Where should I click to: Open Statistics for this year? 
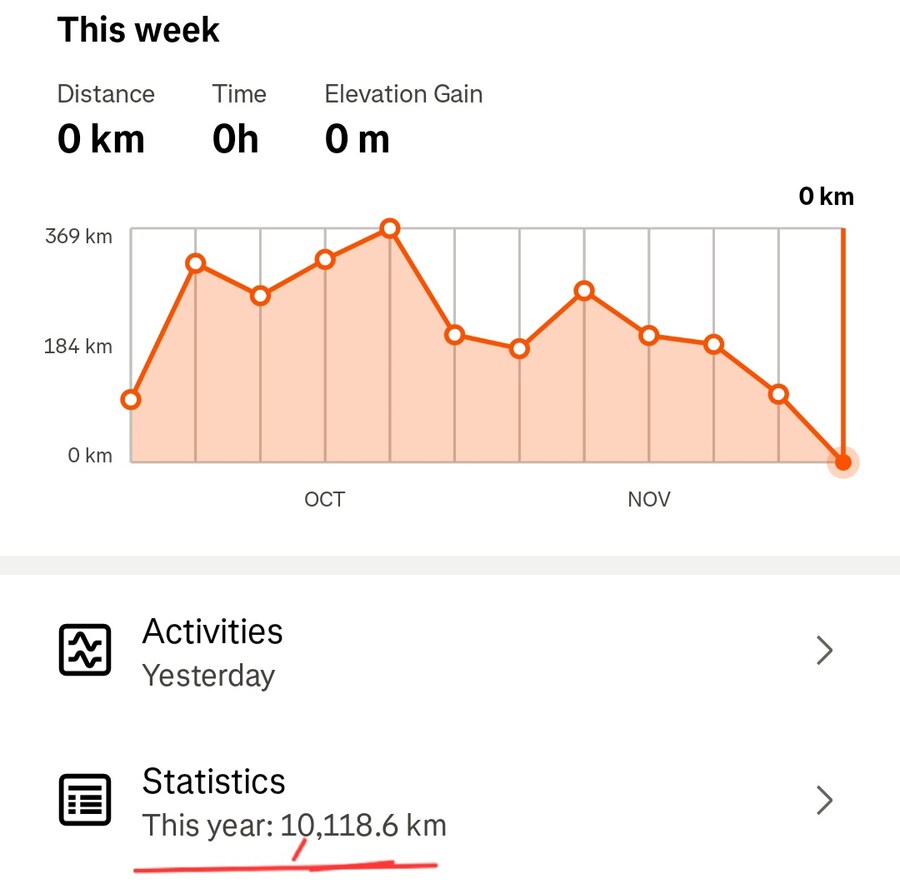(x=450, y=801)
